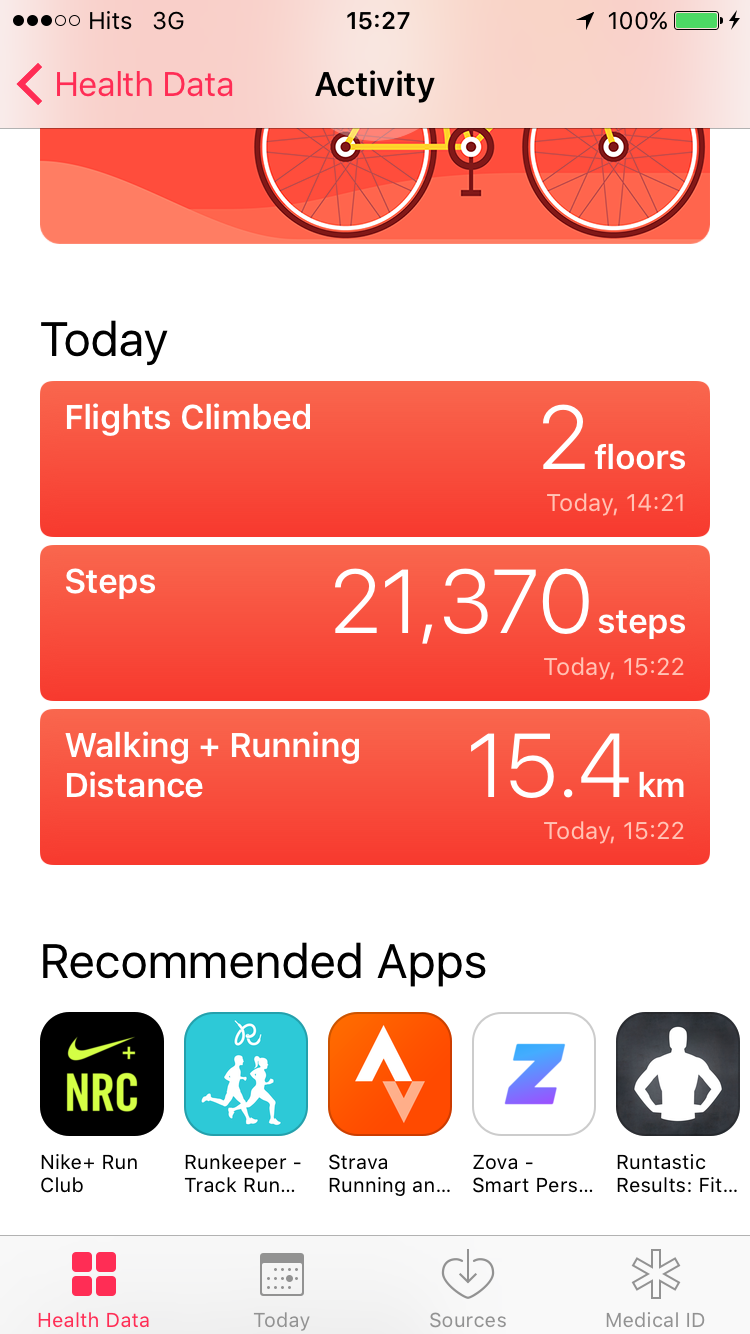Screen dimensions: 750x1334
Task: Select the Runkeeper recommended app
Action: coord(246,1074)
